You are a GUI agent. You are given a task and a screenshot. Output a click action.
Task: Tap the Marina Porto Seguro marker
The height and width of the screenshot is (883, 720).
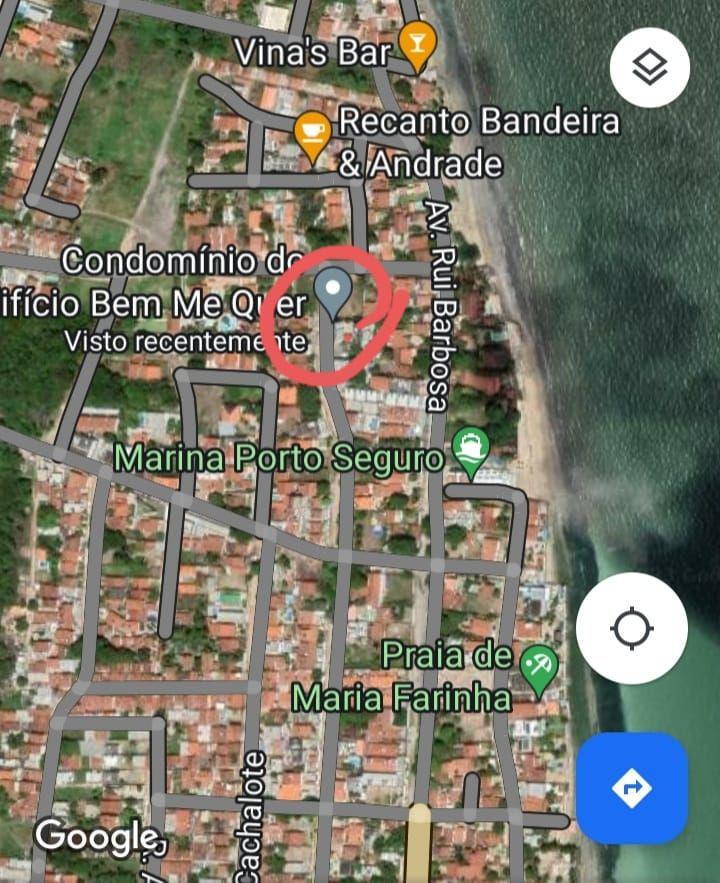pyautogui.click(x=469, y=449)
